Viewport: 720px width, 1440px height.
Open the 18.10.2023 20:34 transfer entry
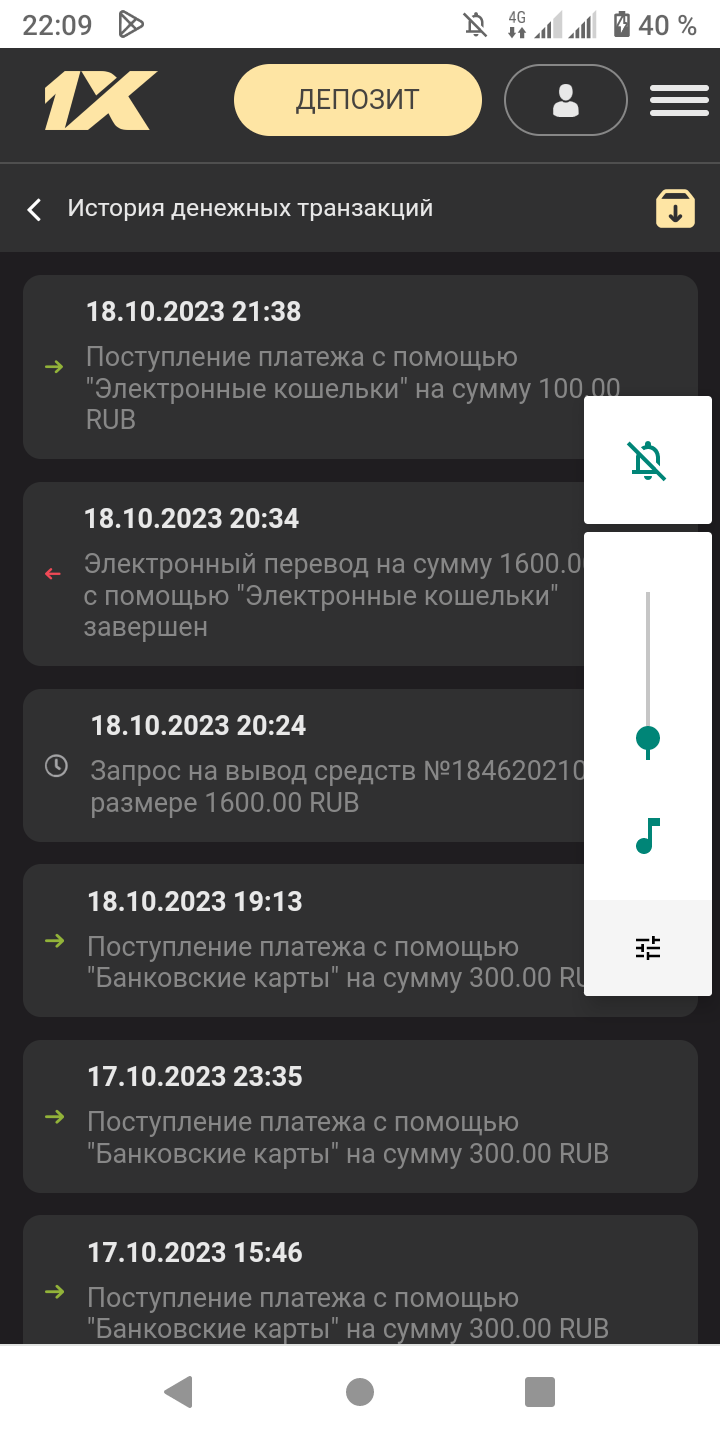[300, 573]
